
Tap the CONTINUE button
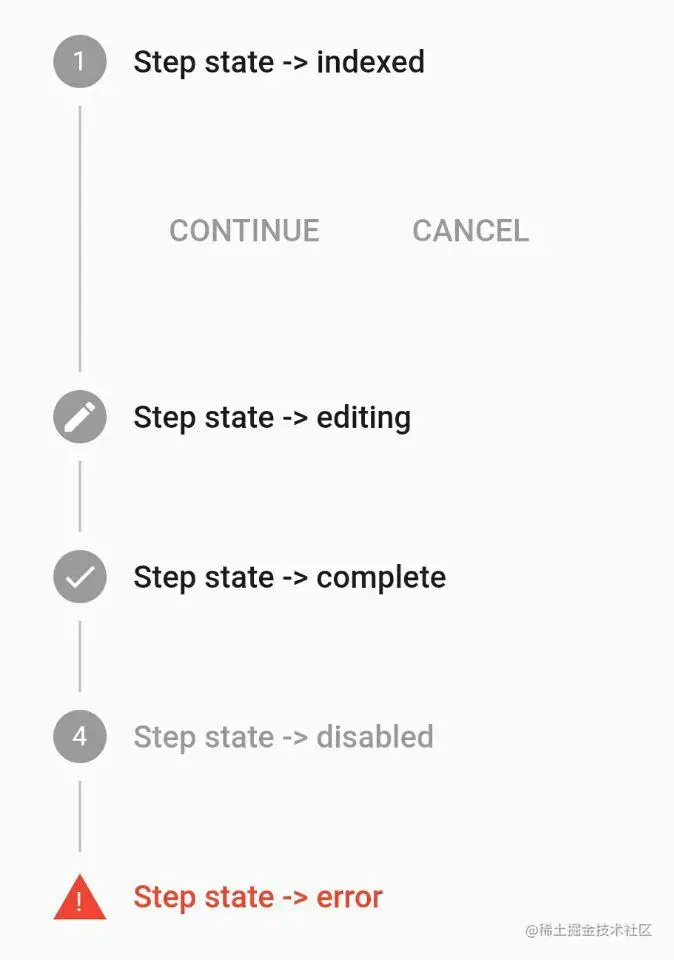[244, 231]
